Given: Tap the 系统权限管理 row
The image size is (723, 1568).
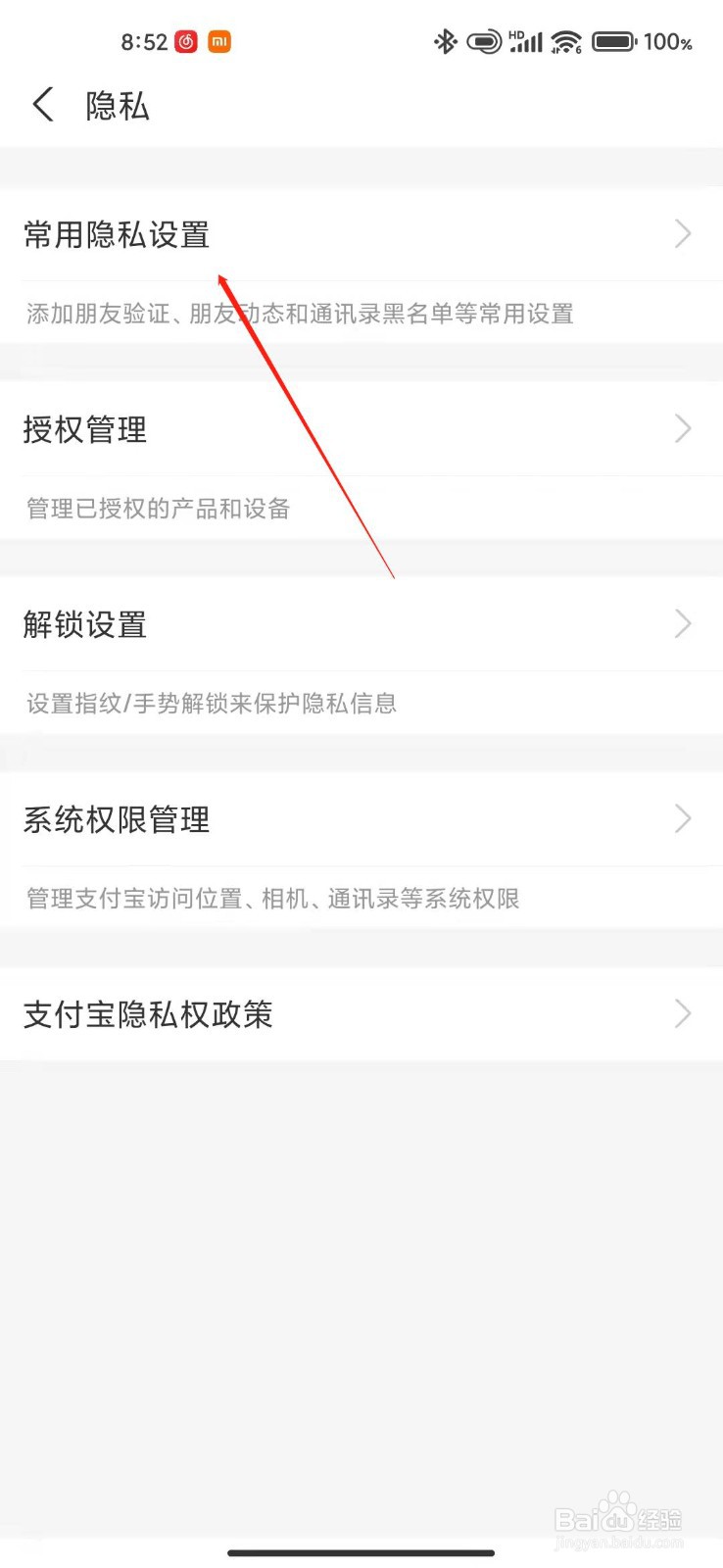Looking at the screenshot, I should 117,819.
